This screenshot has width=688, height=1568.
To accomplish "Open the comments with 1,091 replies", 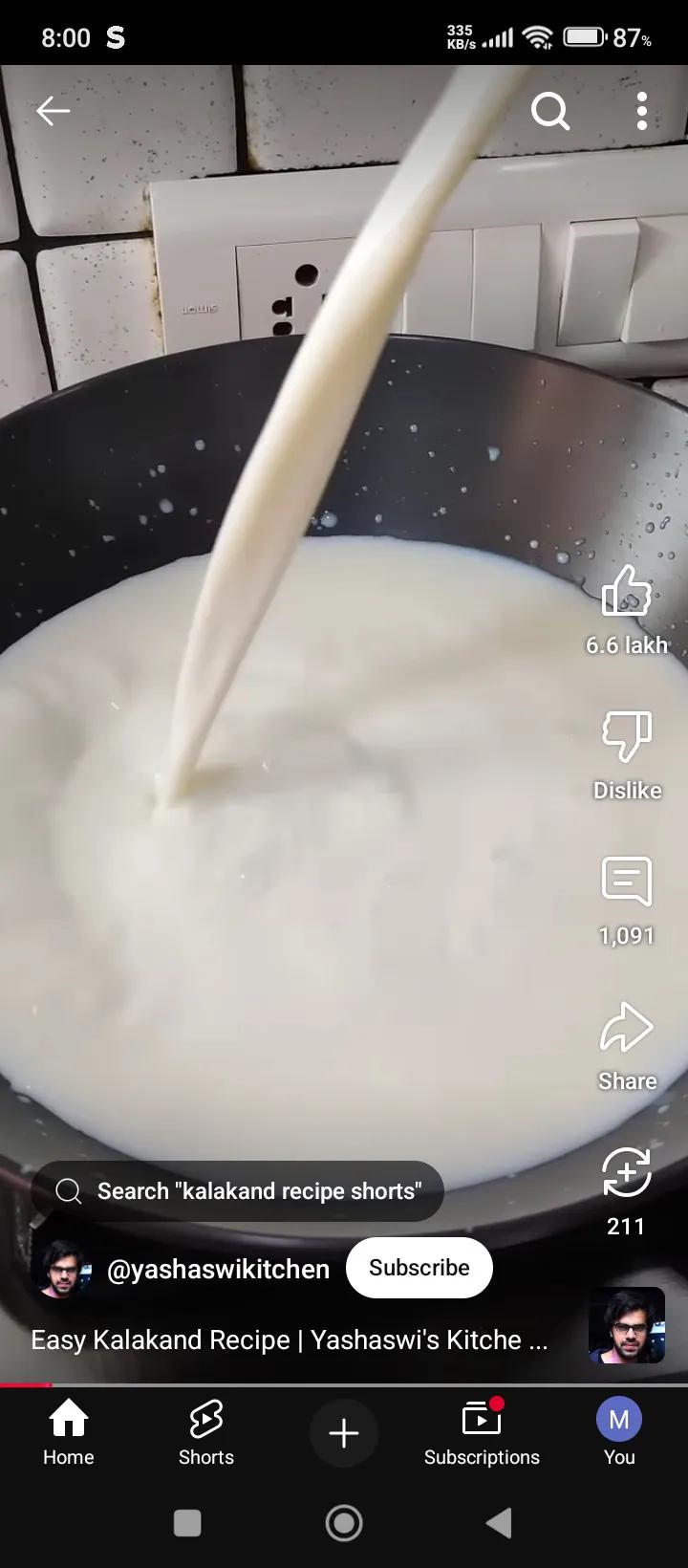I will [627, 882].
